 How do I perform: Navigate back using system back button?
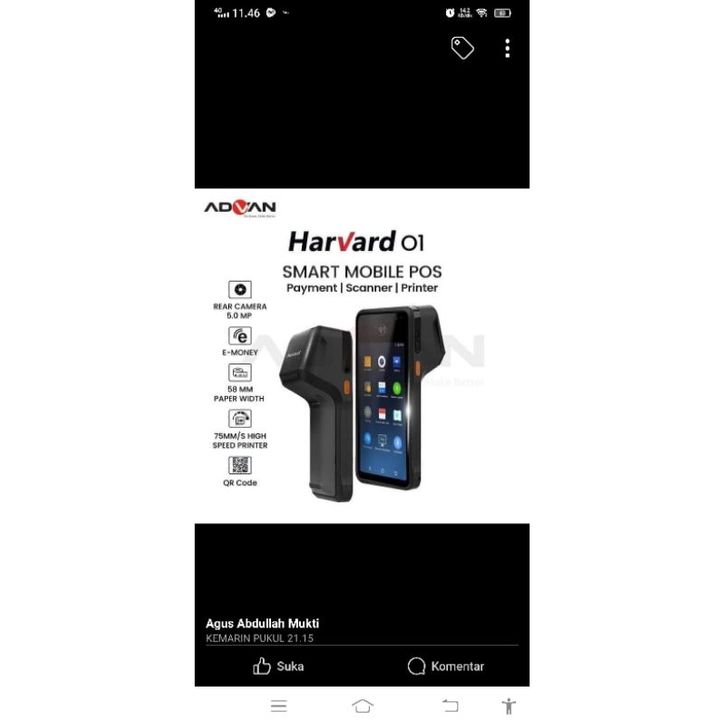450,706
